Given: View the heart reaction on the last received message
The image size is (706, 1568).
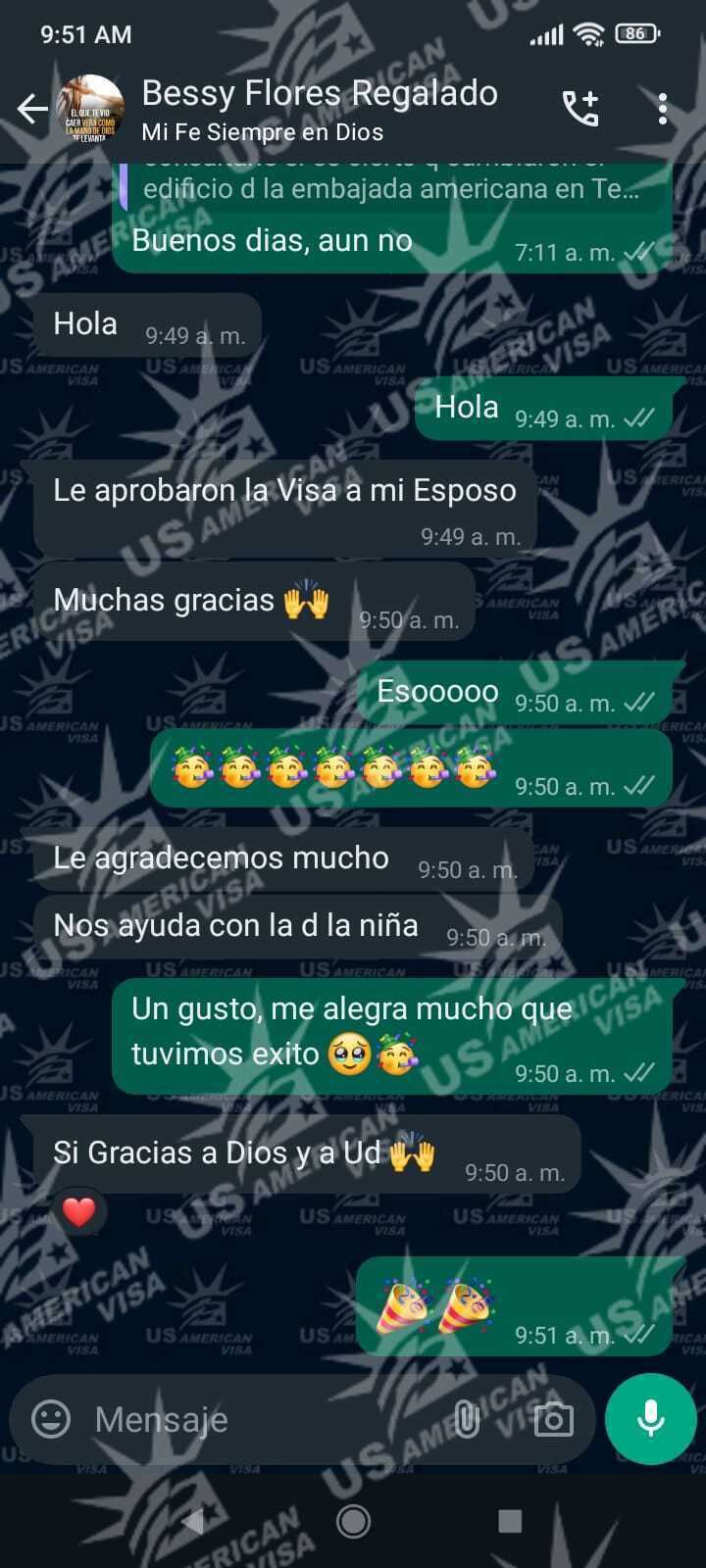Looking at the screenshot, I should coord(78,1213).
